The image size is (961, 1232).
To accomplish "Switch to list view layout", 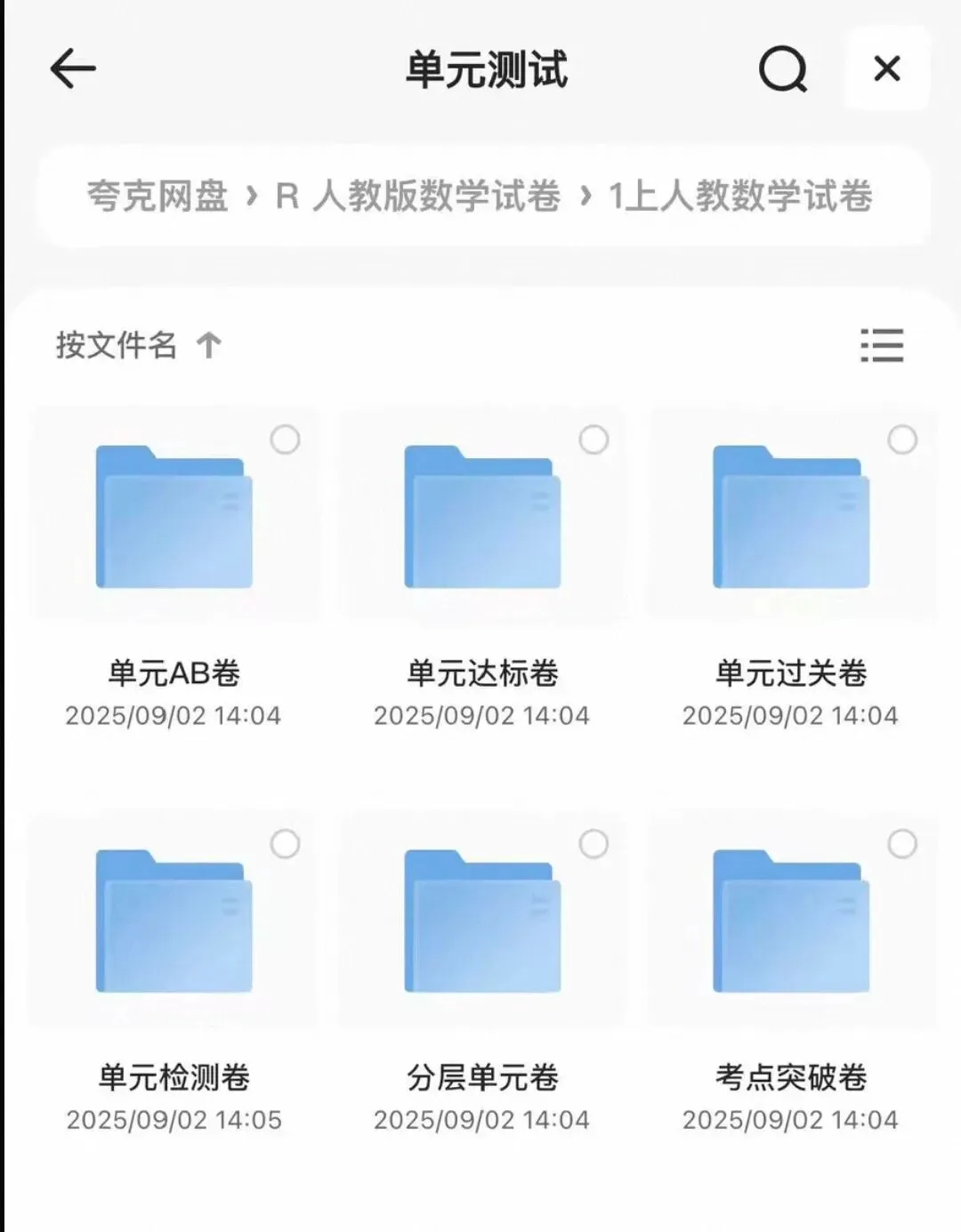I will tap(882, 345).
